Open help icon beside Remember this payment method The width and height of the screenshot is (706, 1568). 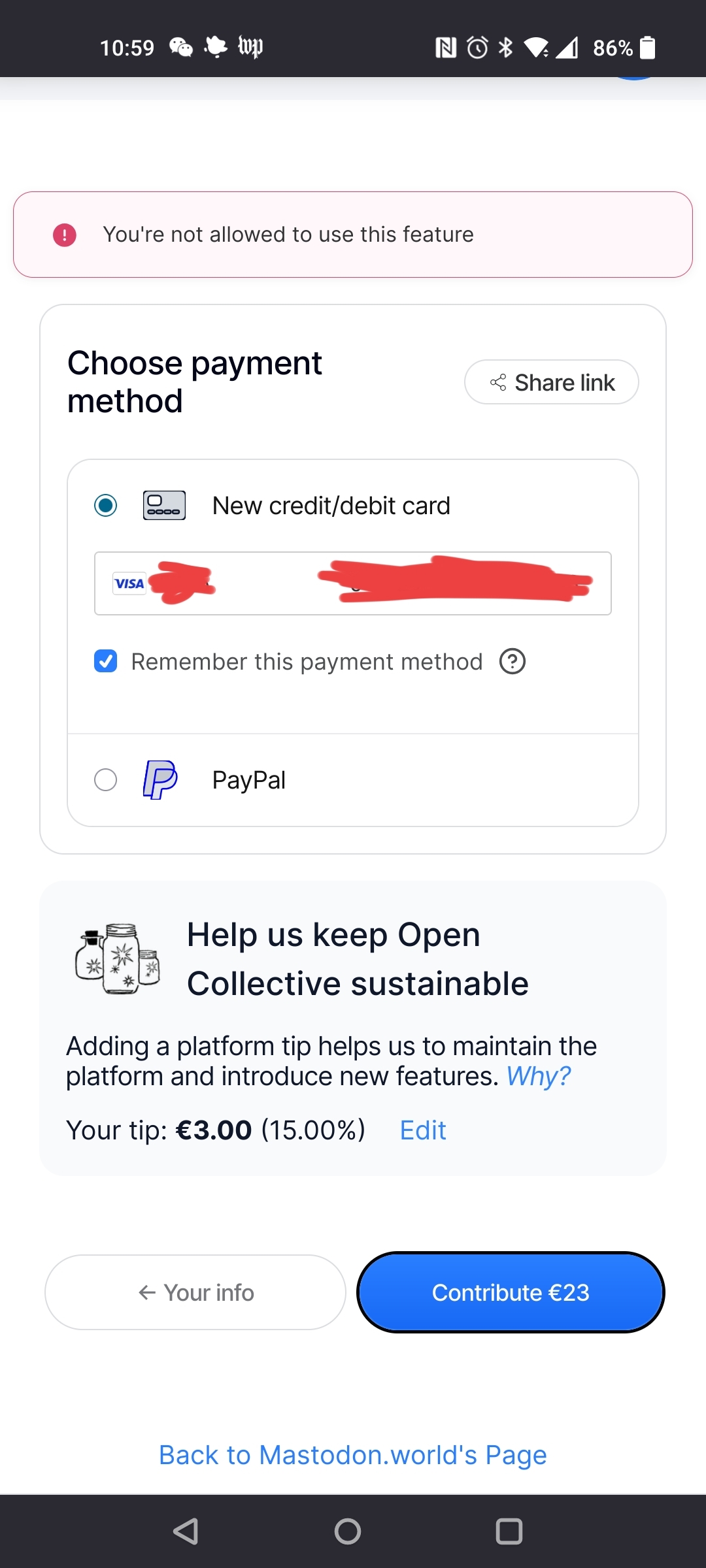pos(513,661)
